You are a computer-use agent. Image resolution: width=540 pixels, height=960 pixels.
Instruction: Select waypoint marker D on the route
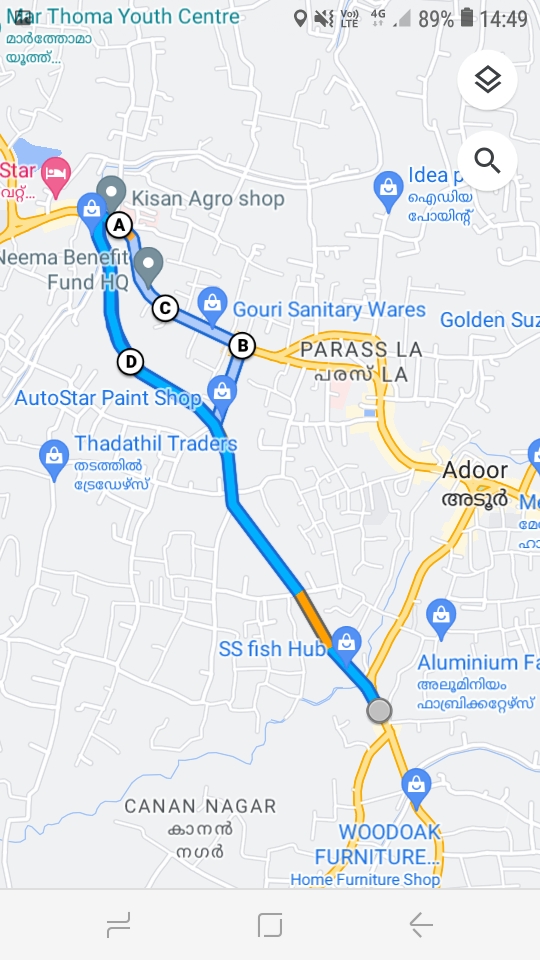point(130,362)
